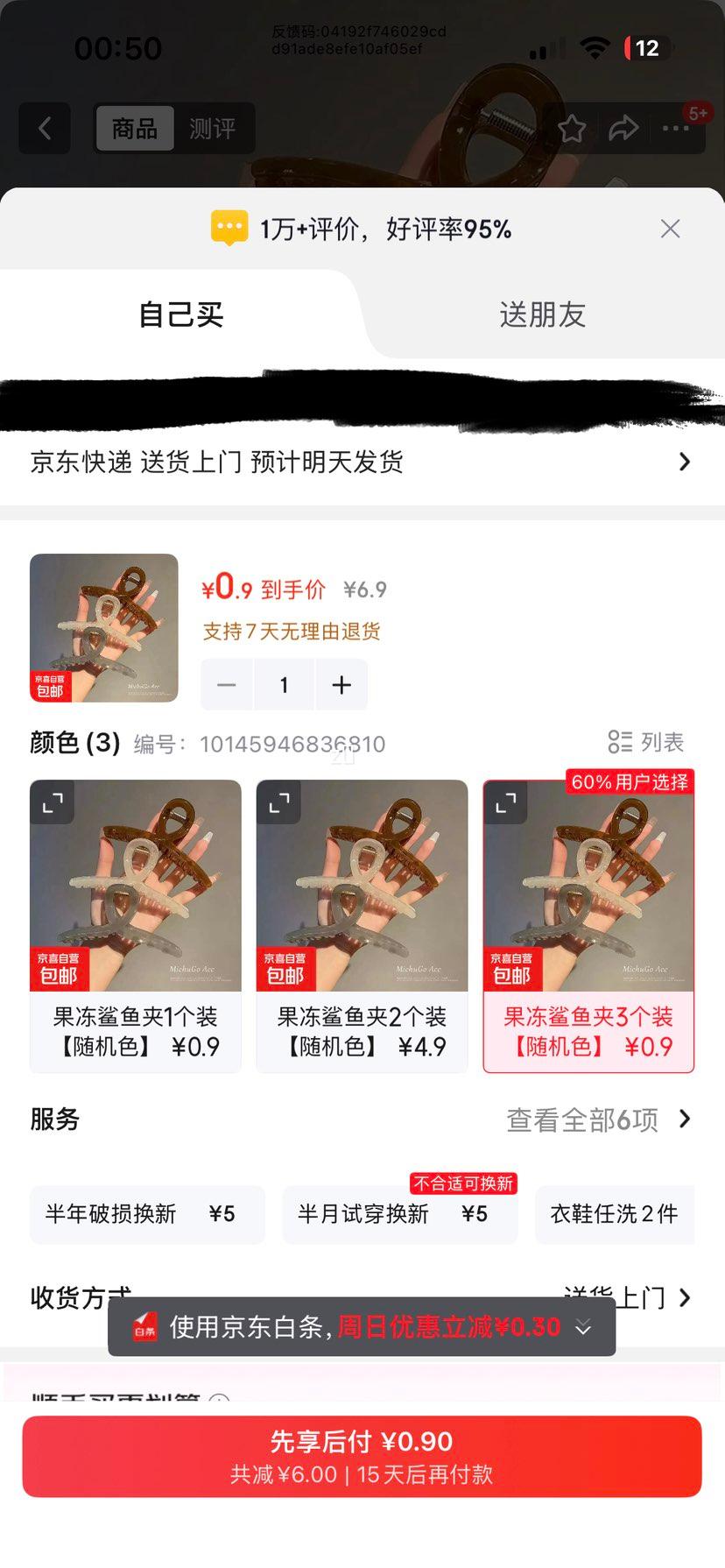Close the product panel with the X
Viewport: 725px width, 1568px height.
[x=670, y=229]
